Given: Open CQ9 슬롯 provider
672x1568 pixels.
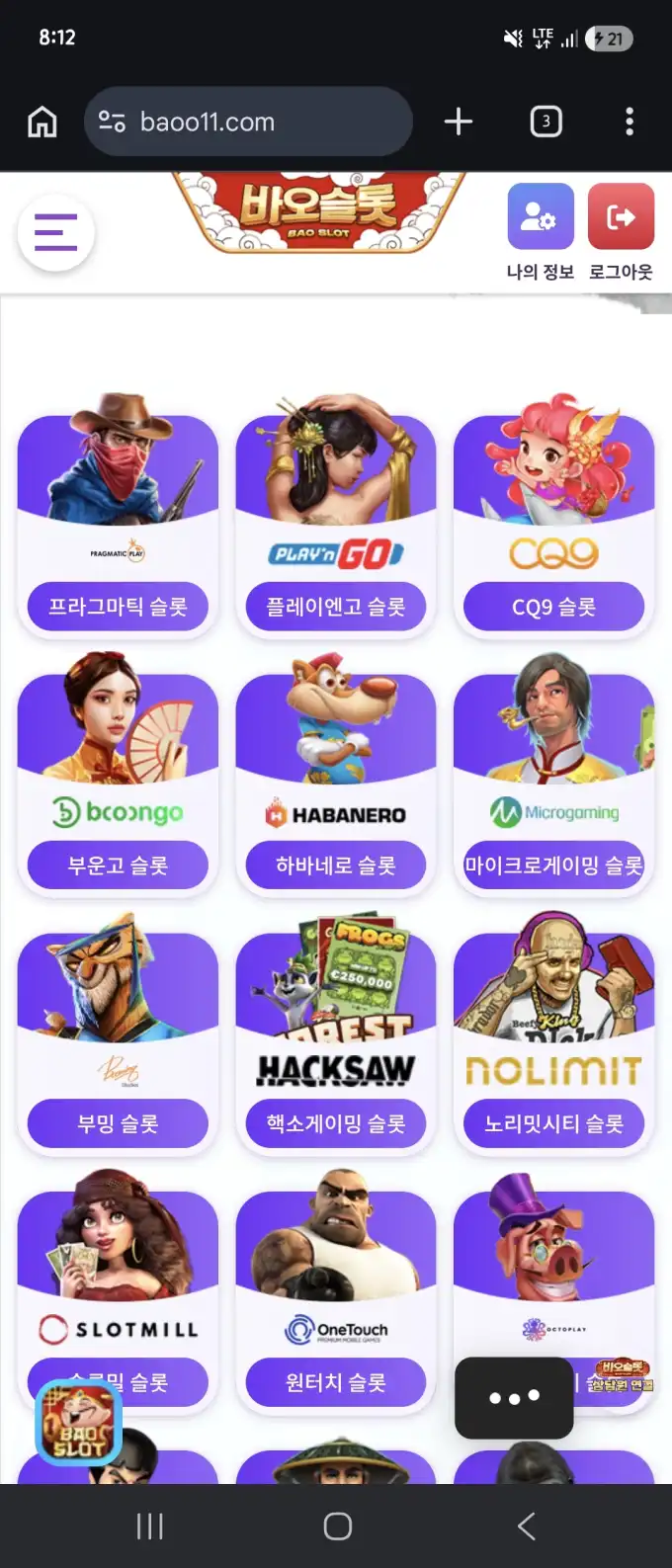Looking at the screenshot, I should (553, 606).
